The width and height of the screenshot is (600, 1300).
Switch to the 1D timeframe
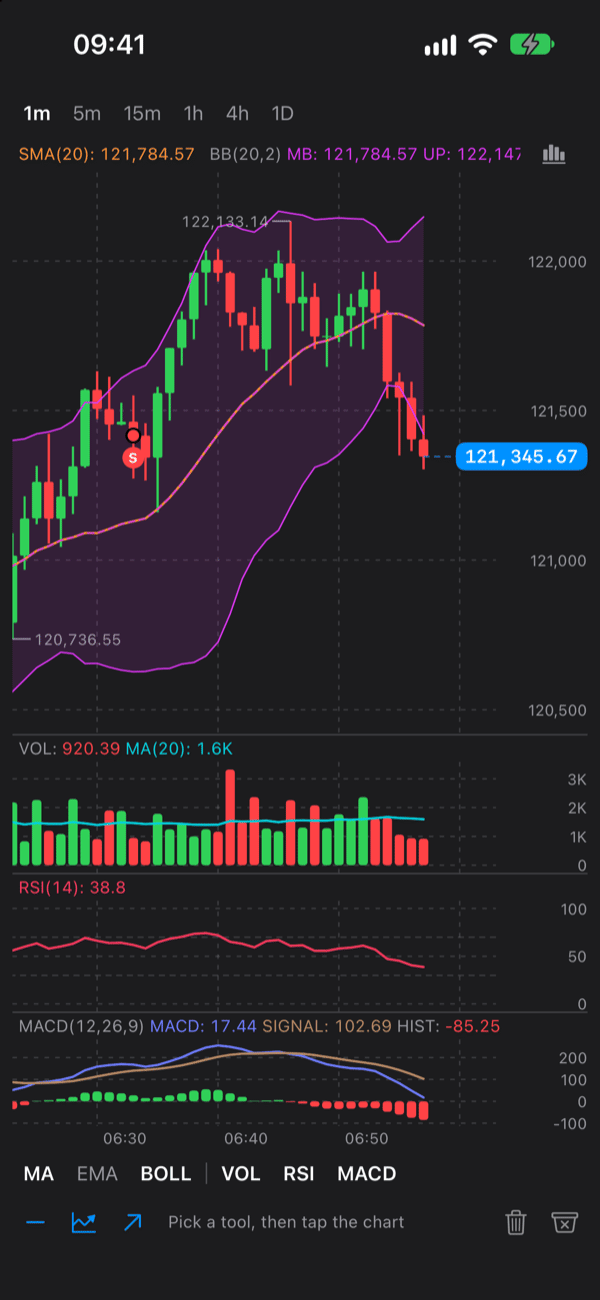point(283,113)
